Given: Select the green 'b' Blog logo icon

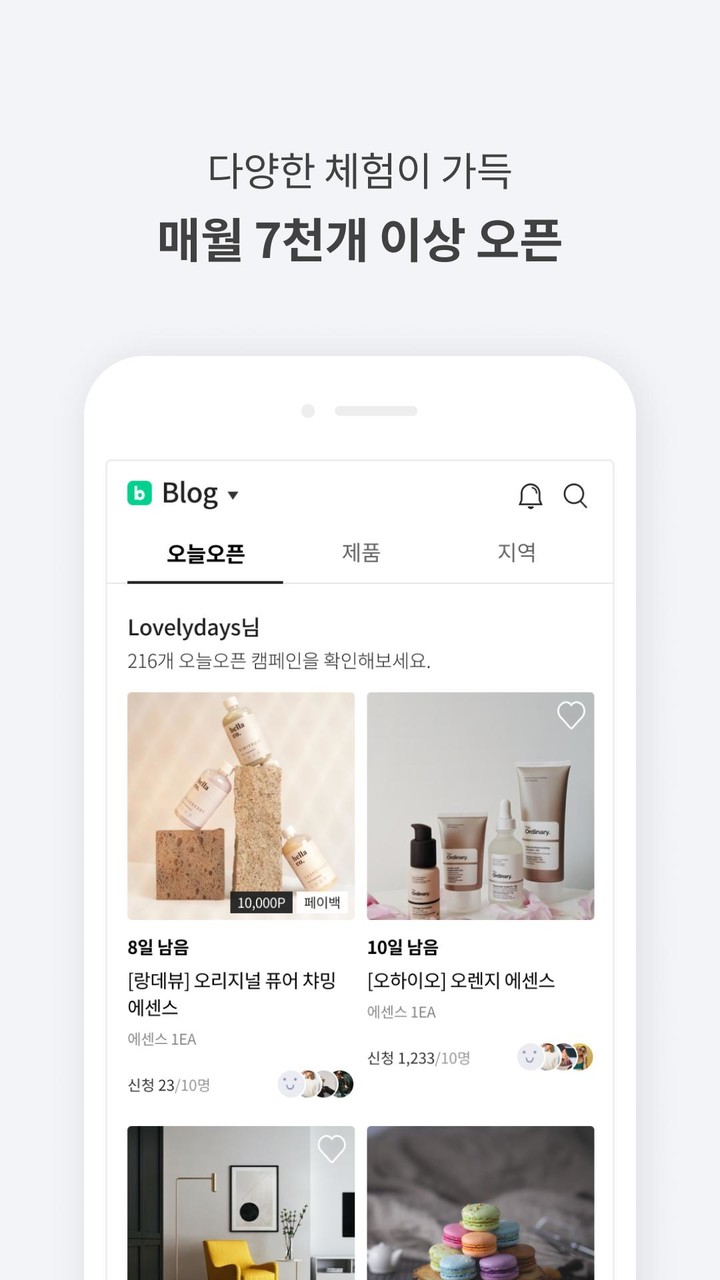Looking at the screenshot, I should [x=139, y=492].
